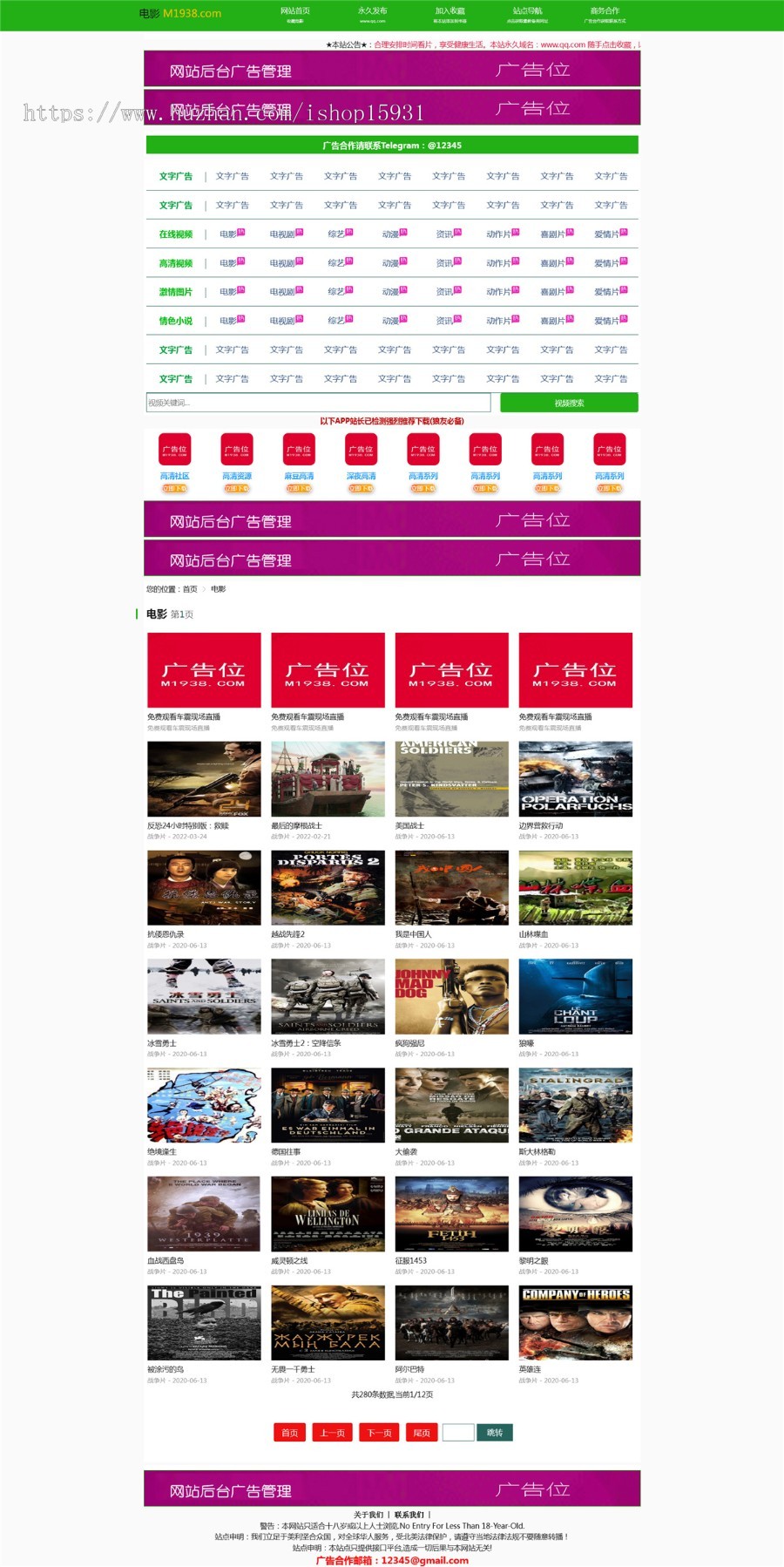Image resolution: width=784 pixels, height=1567 pixels.
Task: Tap the green 视频搜索 button
Action: [569, 403]
